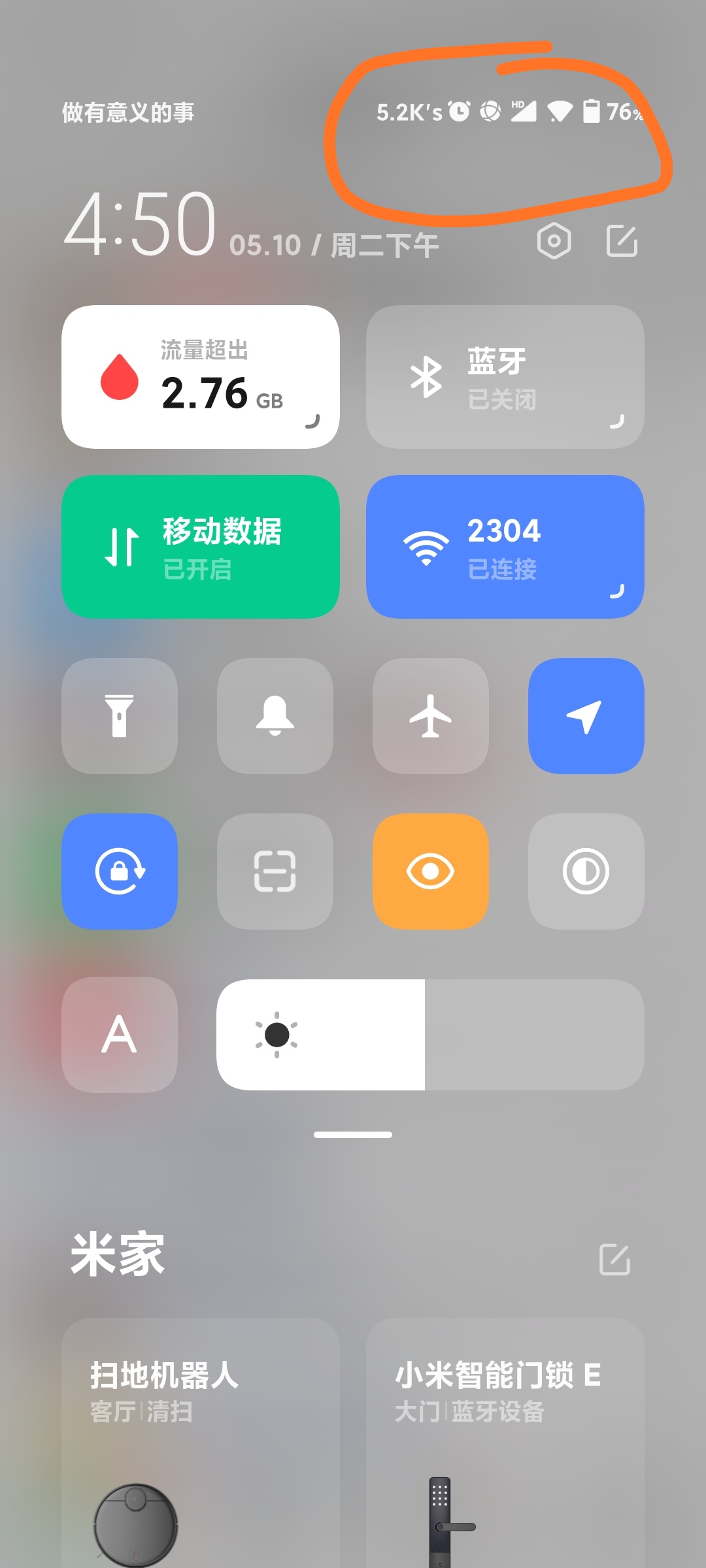Open the 扫地机器人 robot vacuum card

[x=201, y=1443]
